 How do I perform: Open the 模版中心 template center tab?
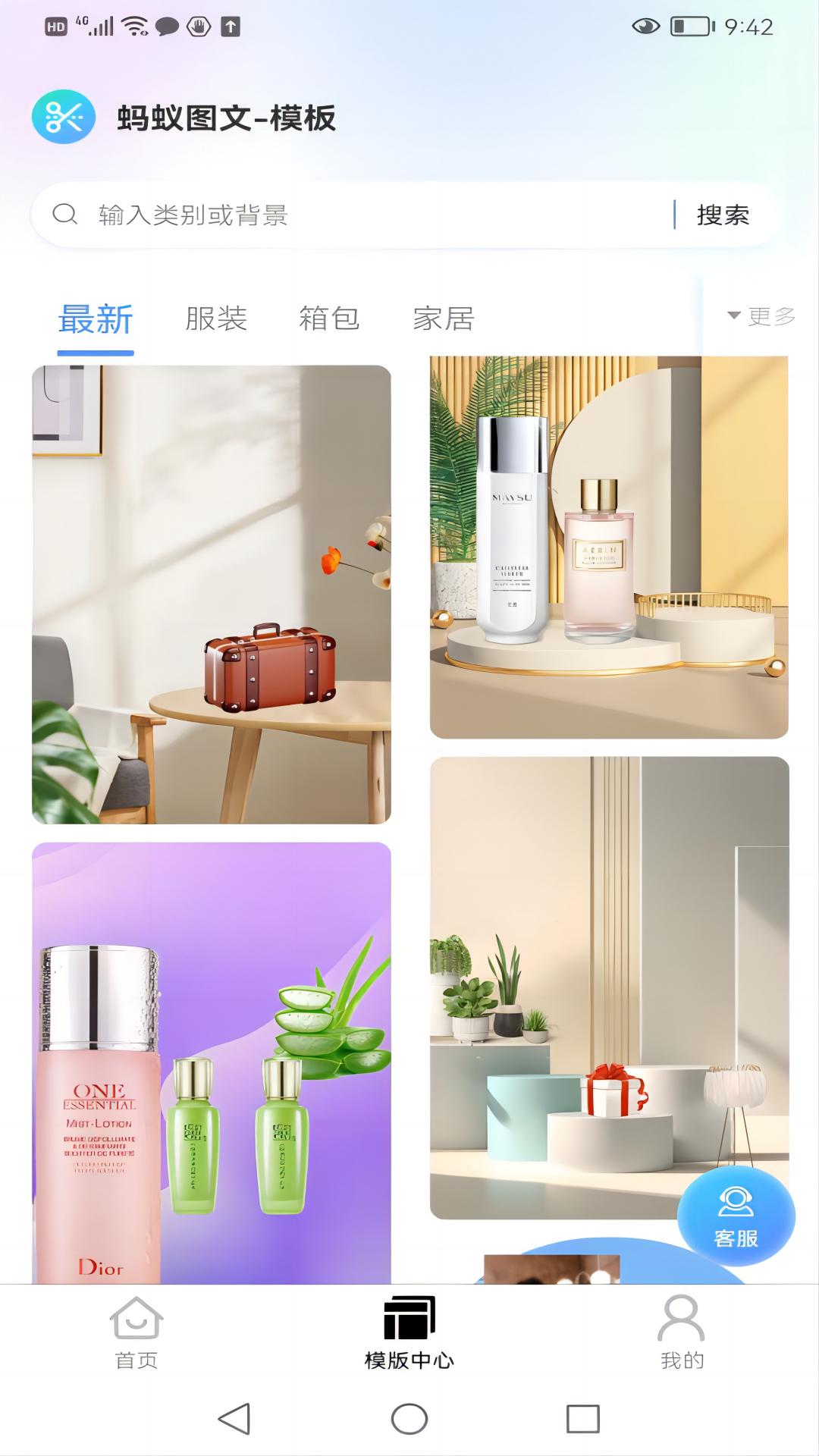click(409, 1333)
